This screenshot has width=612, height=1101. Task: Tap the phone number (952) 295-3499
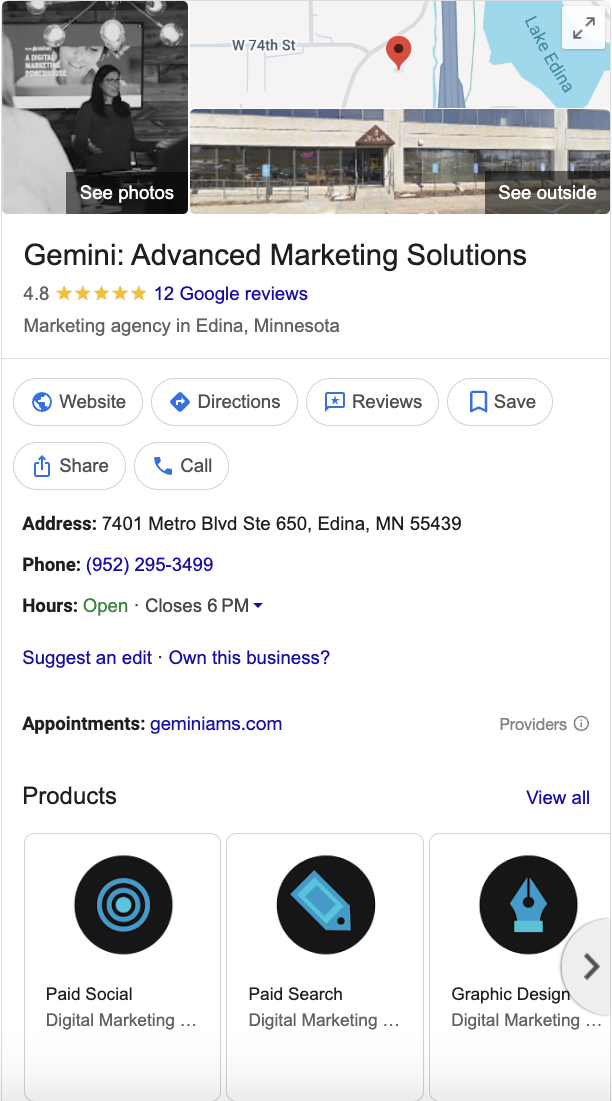(x=149, y=565)
